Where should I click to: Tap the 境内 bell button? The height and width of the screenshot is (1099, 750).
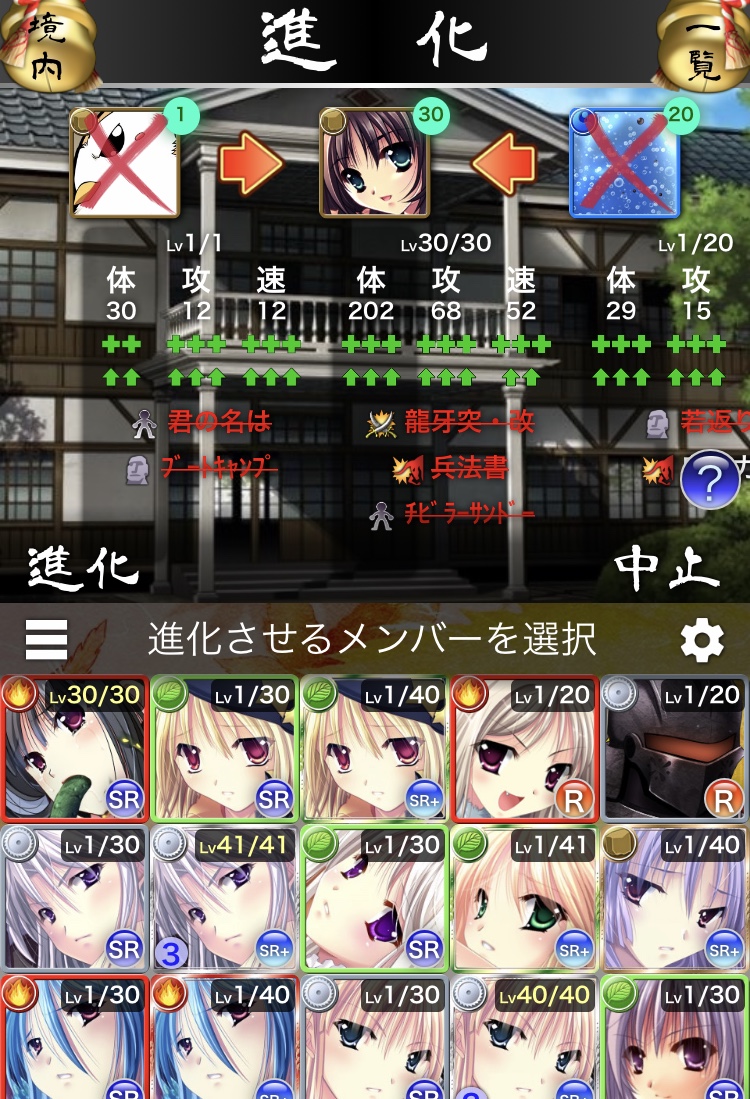(40, 42)
